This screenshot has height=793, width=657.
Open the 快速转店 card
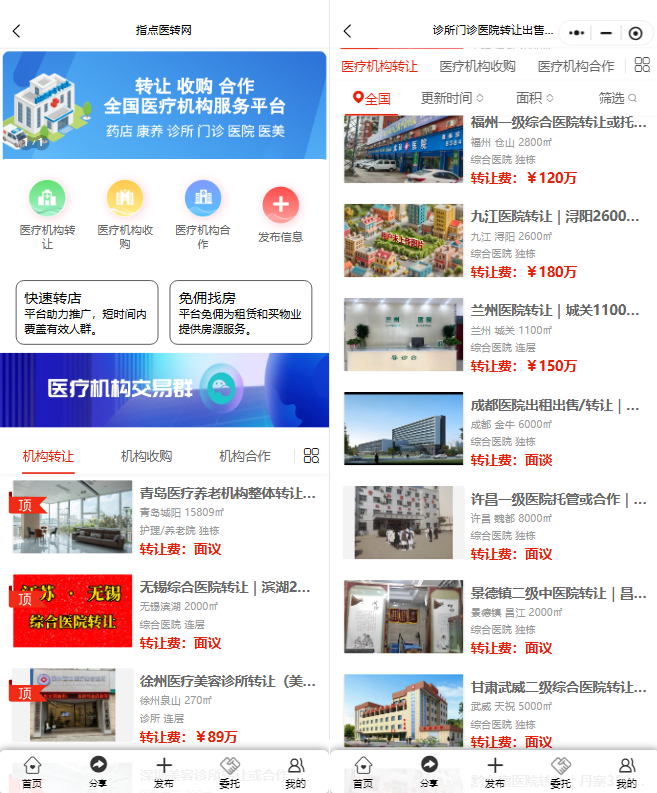86,312
